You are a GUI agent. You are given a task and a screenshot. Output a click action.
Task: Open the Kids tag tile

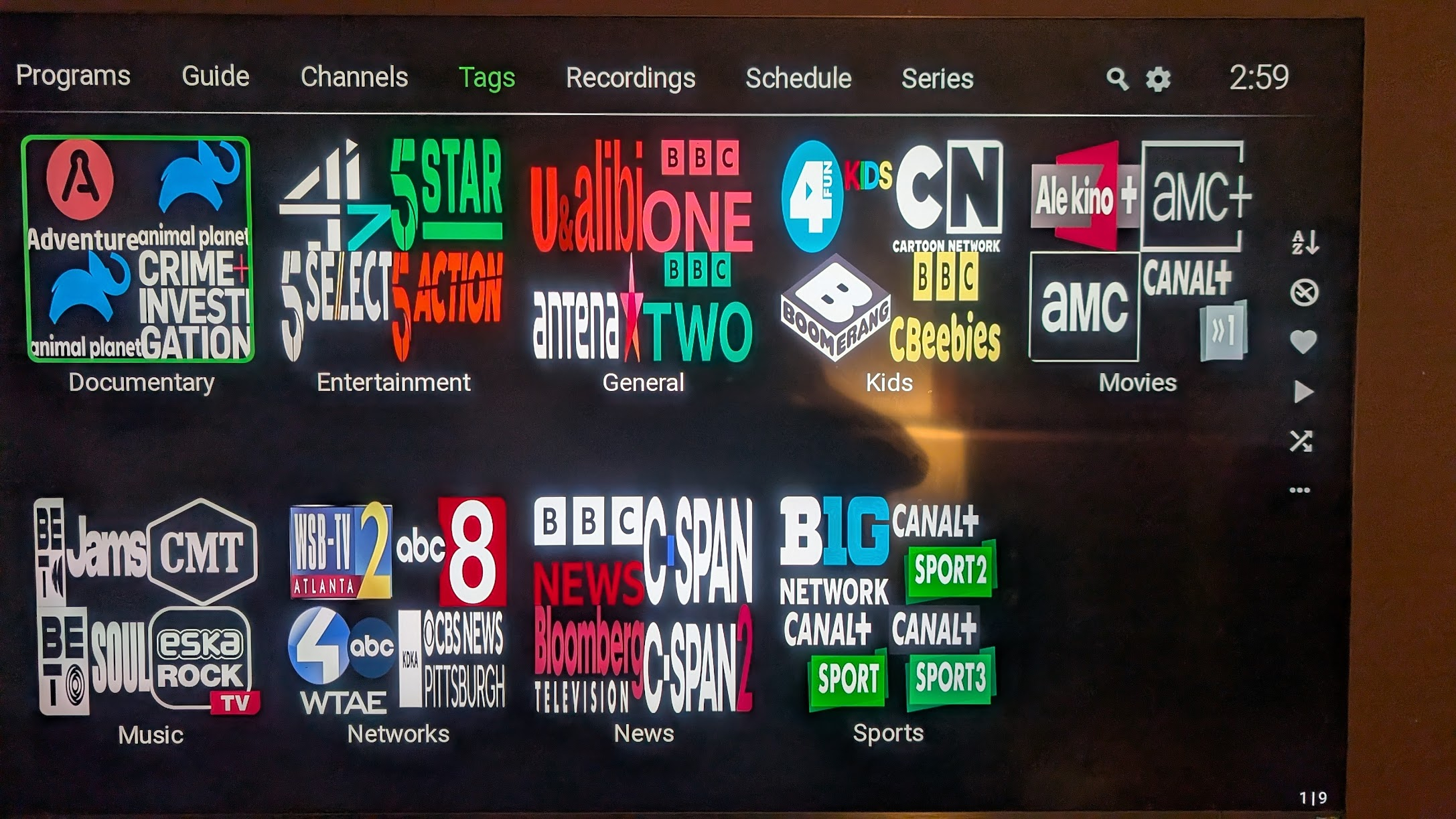click(891, 250)
